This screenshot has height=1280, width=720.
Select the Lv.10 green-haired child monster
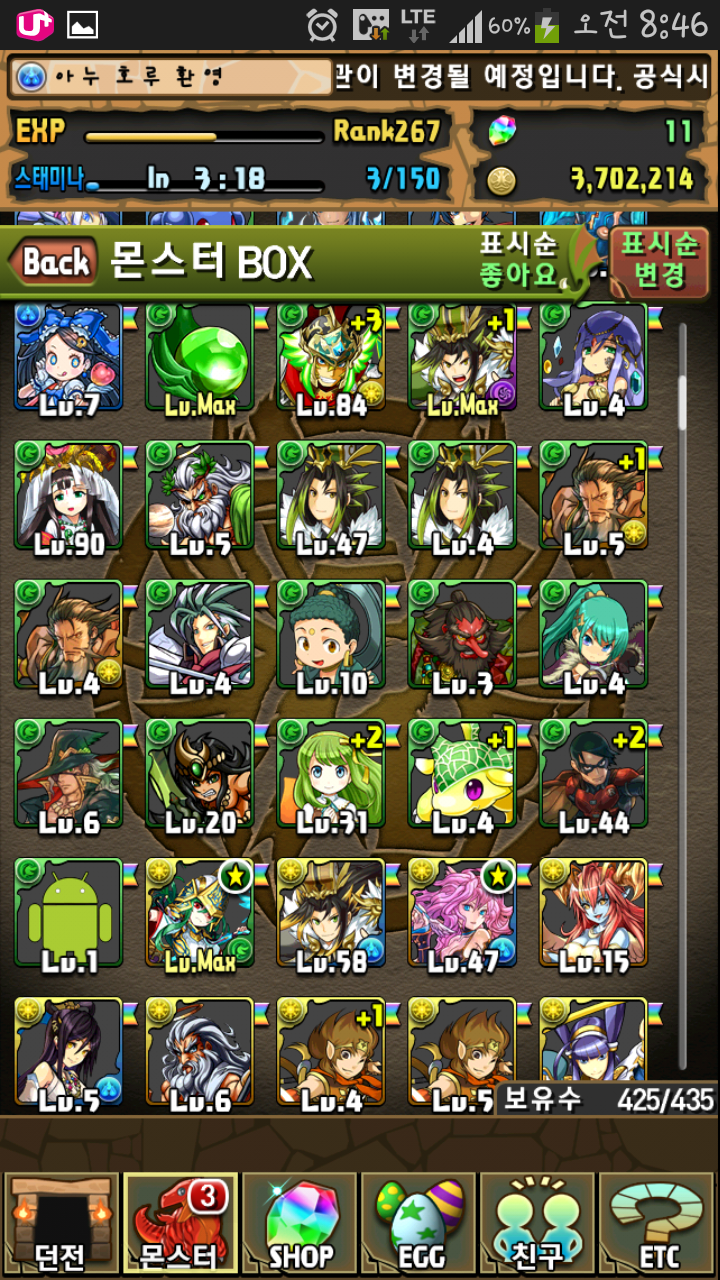331,636
